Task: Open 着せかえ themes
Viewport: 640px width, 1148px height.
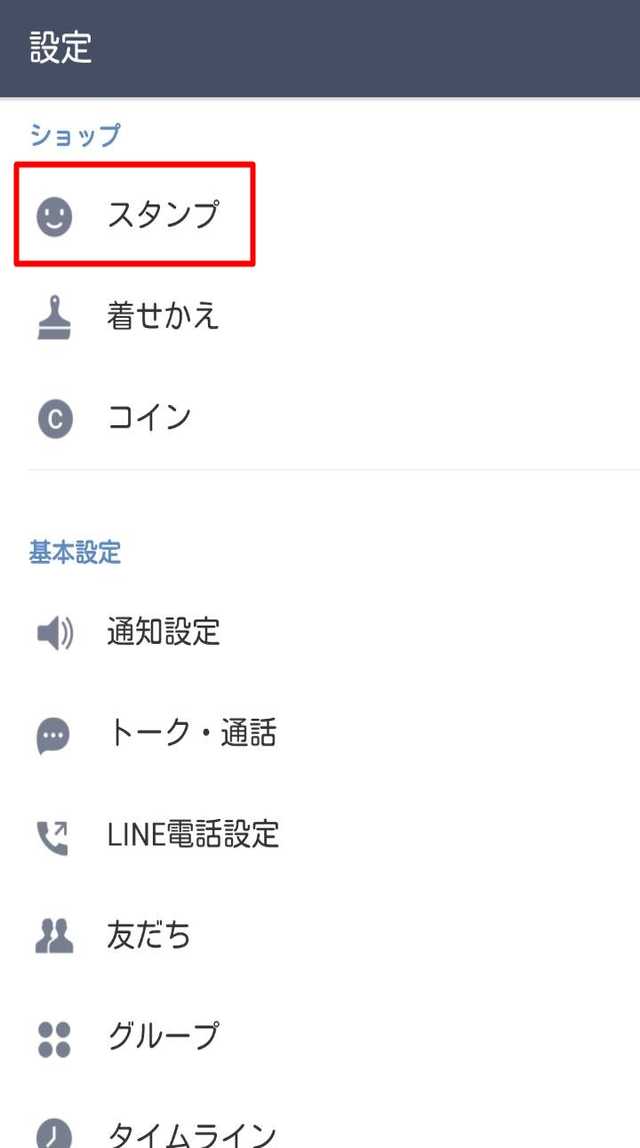Action: click(x=320, y=316)
